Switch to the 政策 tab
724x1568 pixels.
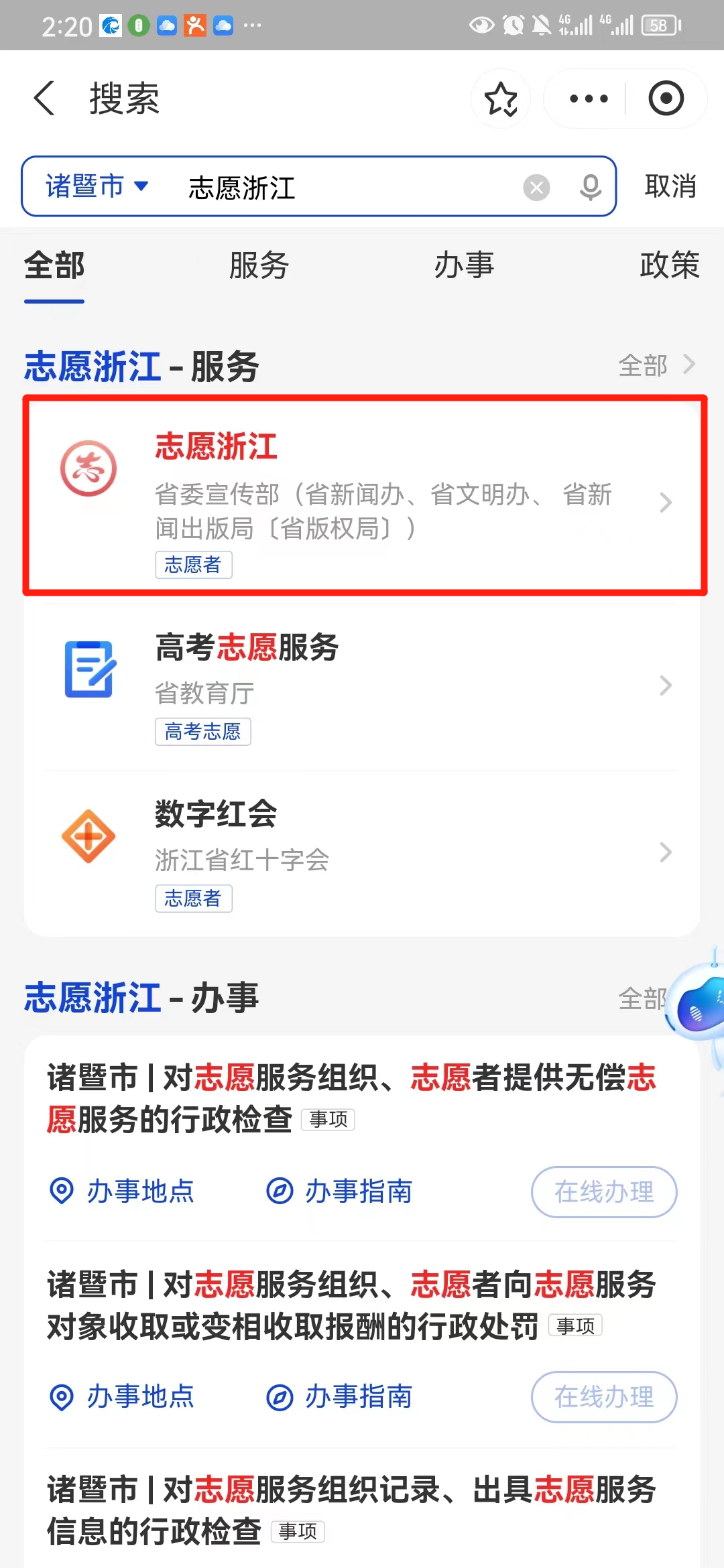coord(669,265)
